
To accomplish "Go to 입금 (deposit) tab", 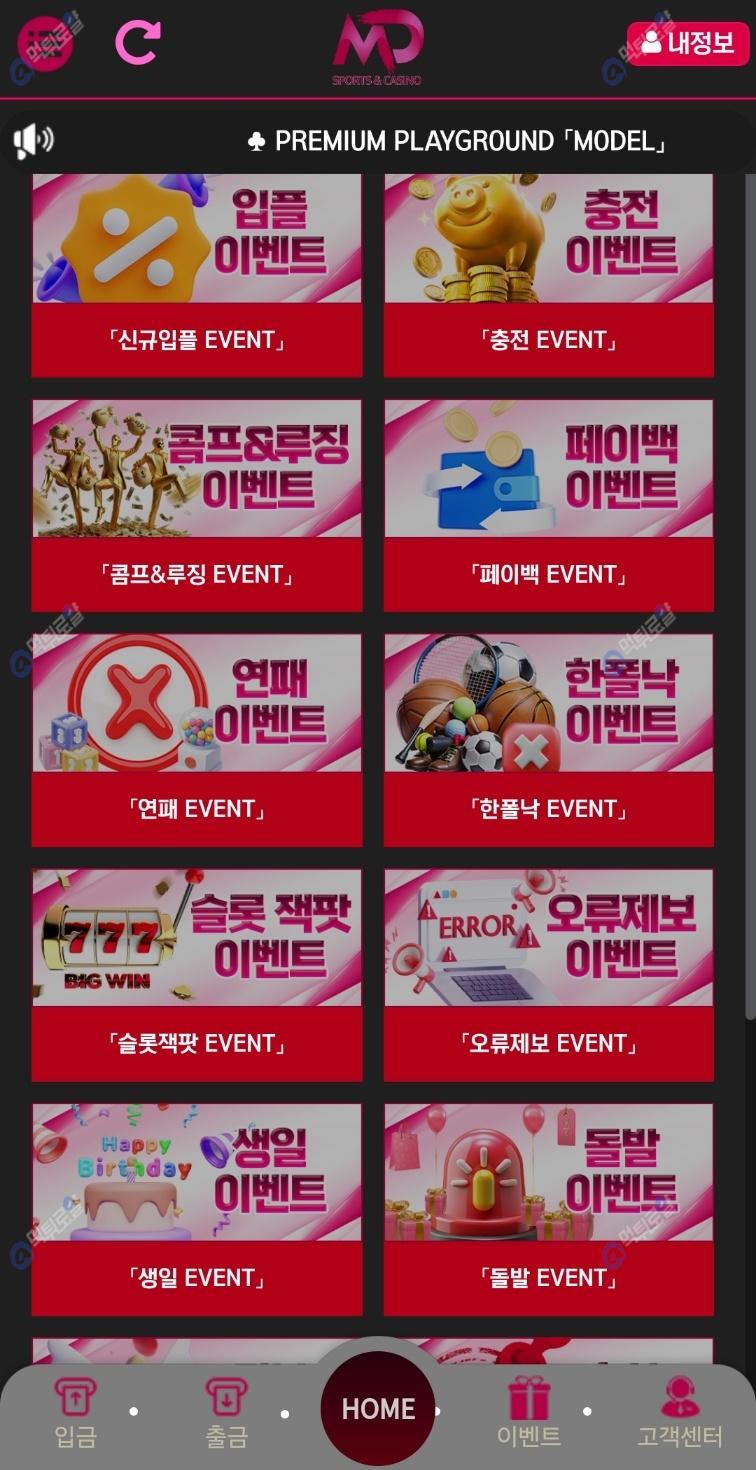I will pos(75,1413).
